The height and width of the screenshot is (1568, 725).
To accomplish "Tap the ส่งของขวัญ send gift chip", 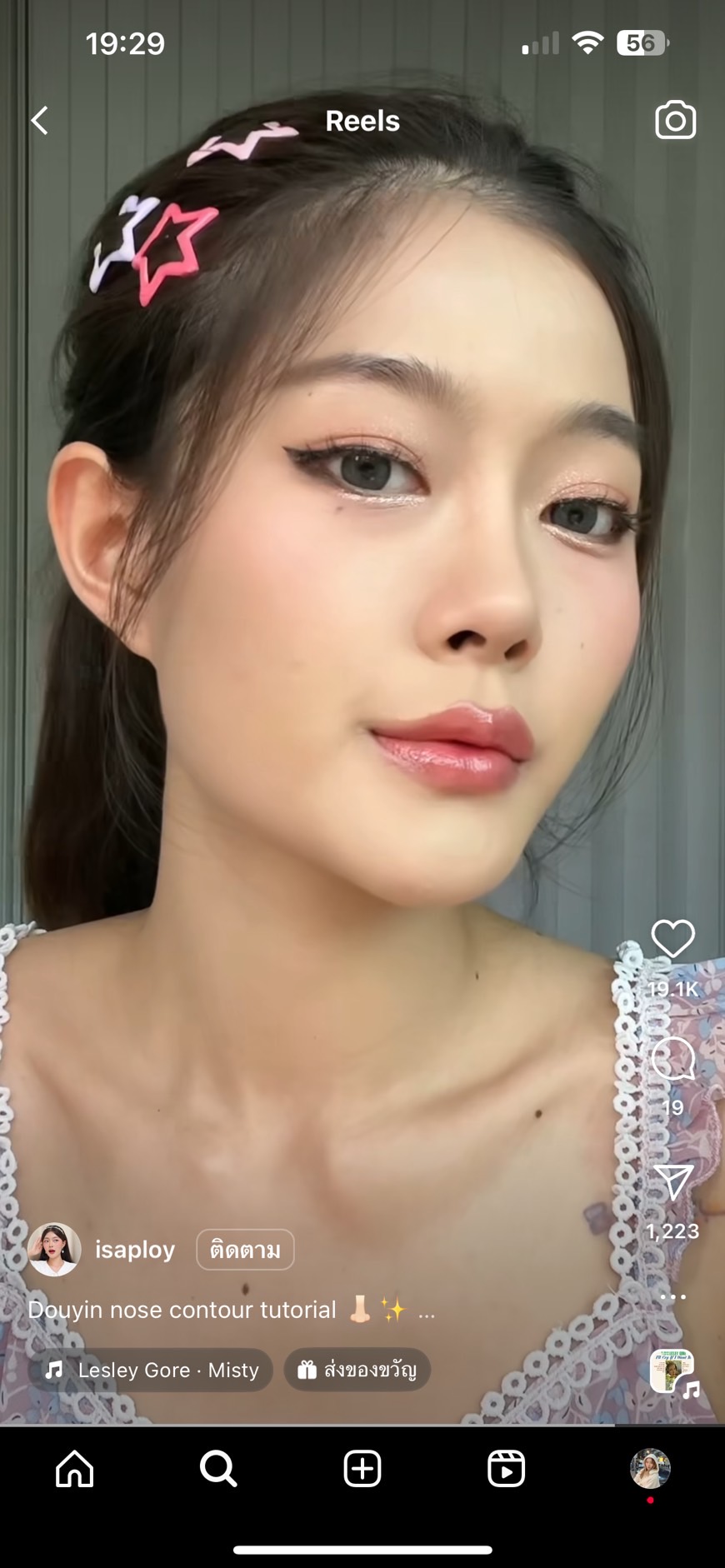I will click(357, 1370).
